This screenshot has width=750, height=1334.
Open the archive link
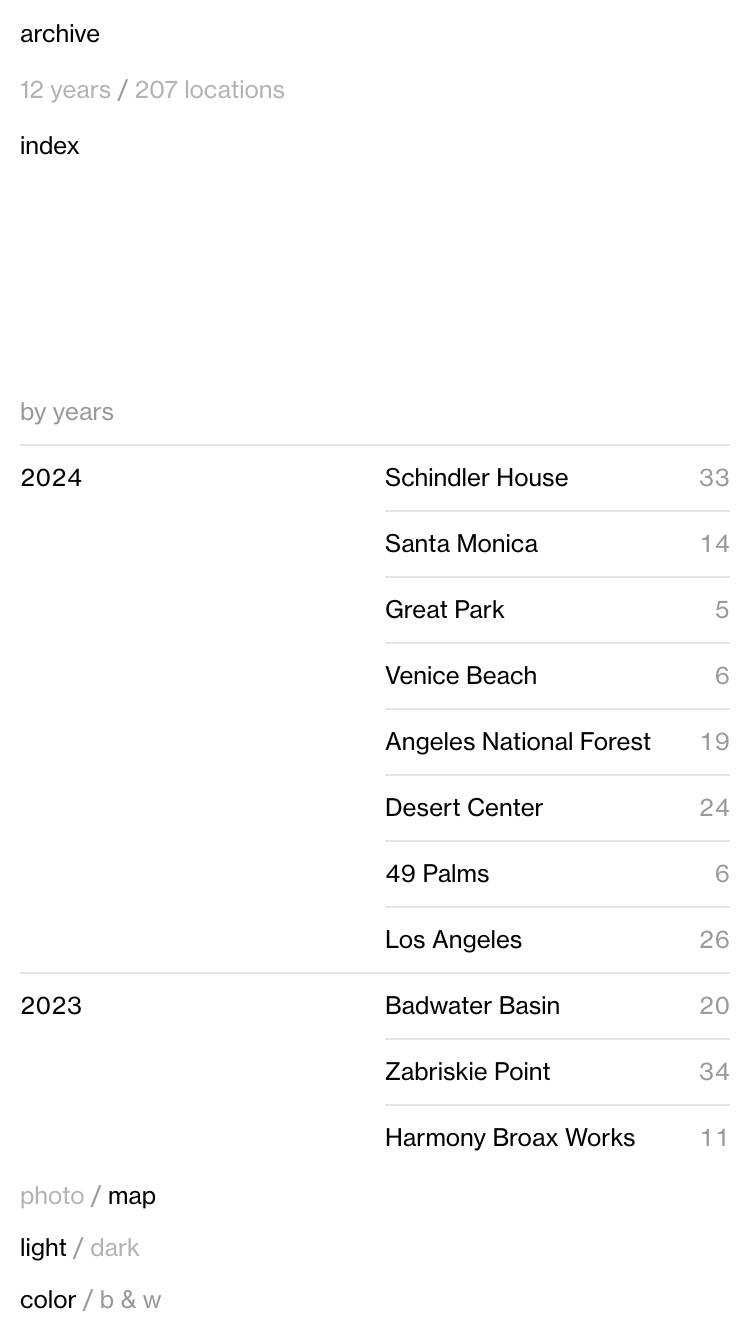click(x=60, y=34)
